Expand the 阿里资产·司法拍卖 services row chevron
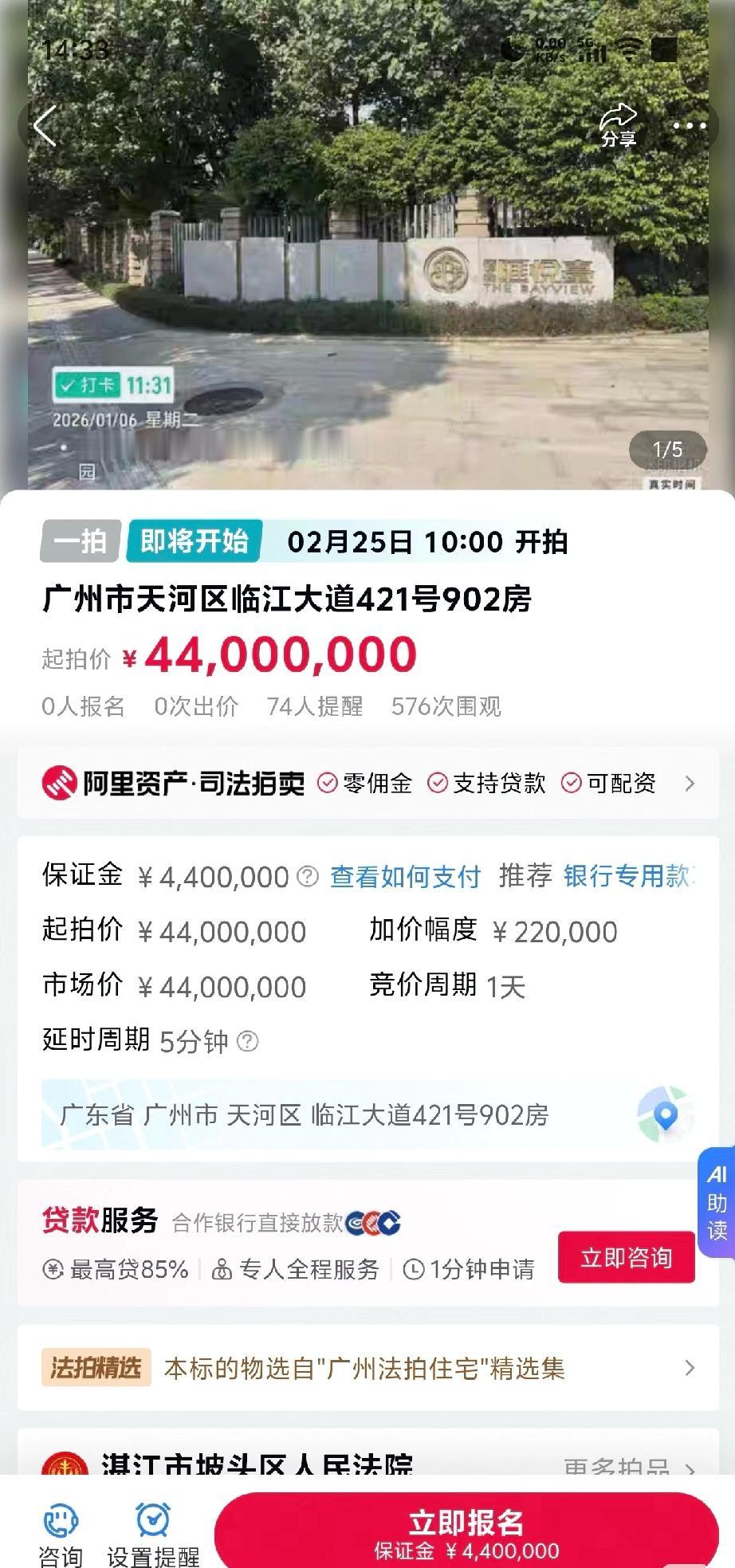735x1568 pixels. click(690, 784)
